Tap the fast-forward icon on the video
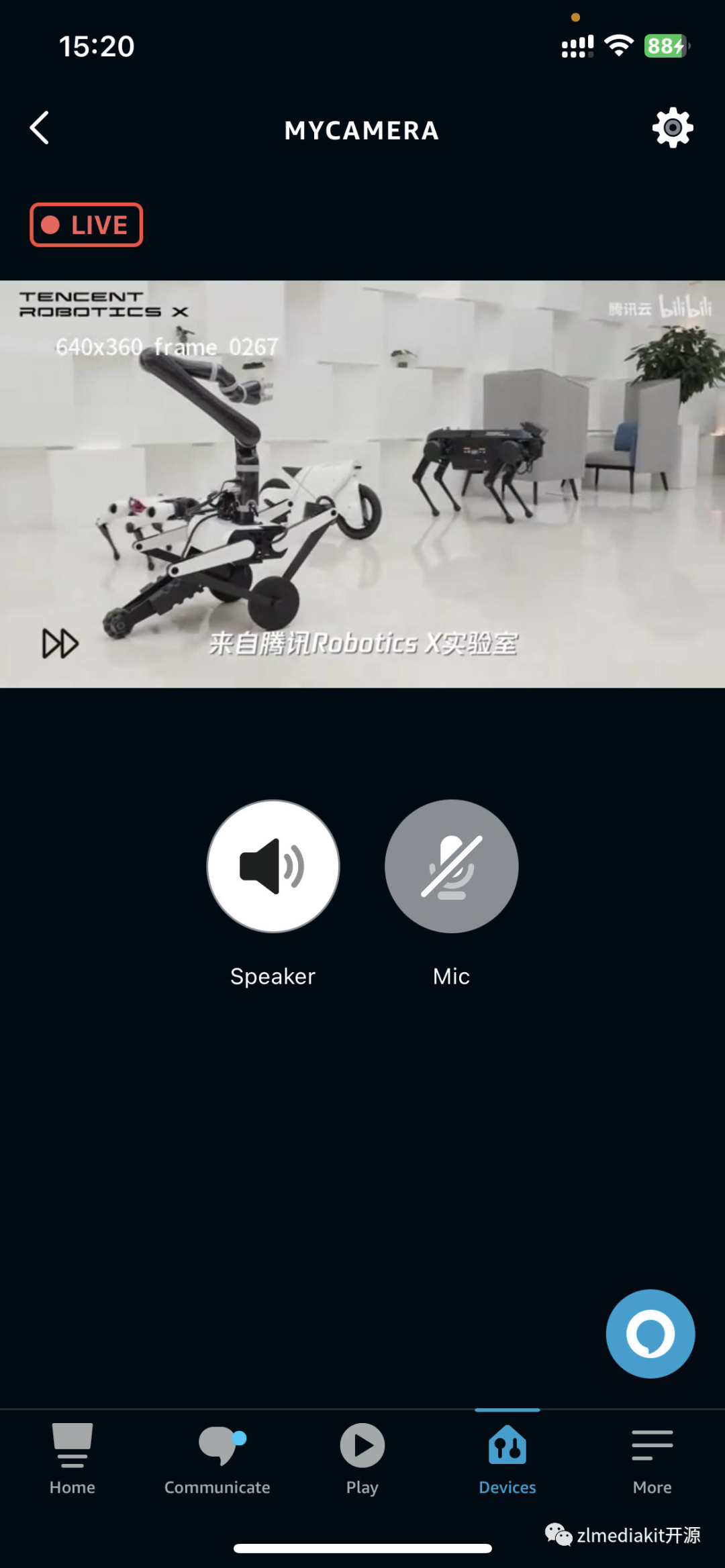 tap(60, 644)
